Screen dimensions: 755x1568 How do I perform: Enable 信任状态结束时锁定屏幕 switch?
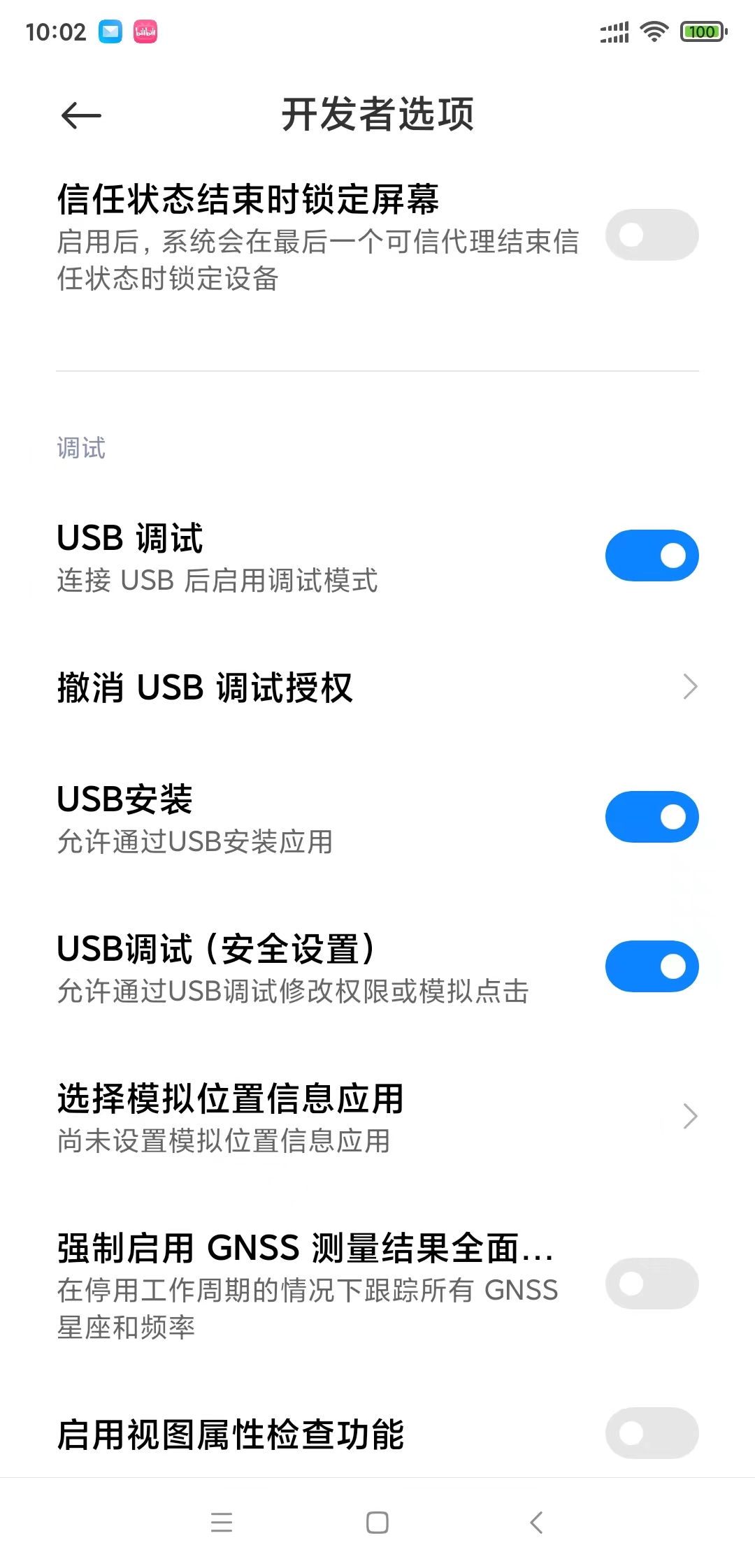(x=652, y=235)
